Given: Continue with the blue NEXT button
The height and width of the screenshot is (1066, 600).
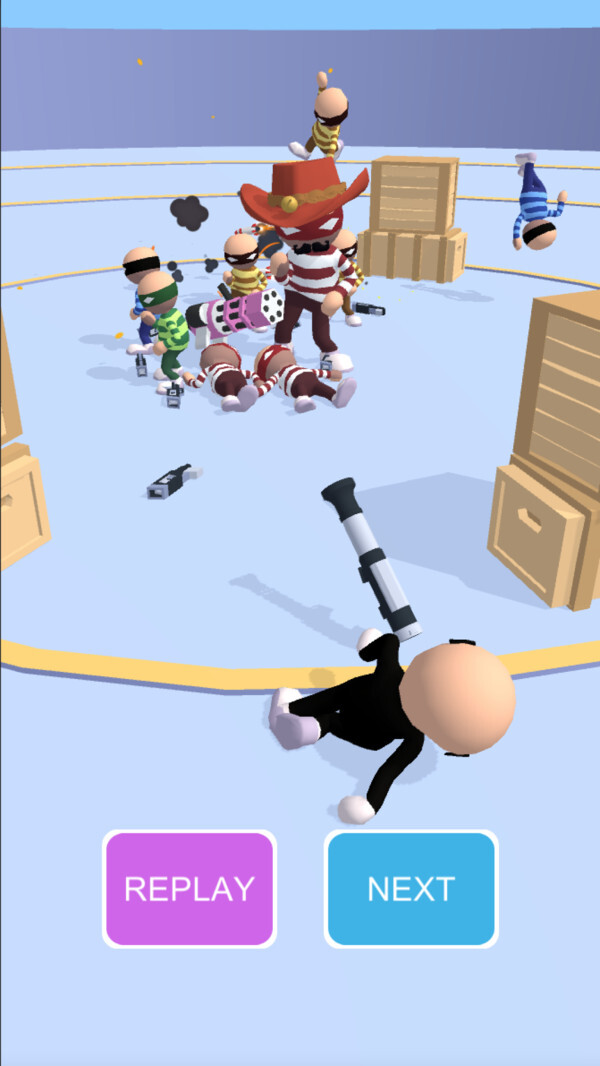Looking at the screenshot, I should (411, 888).
